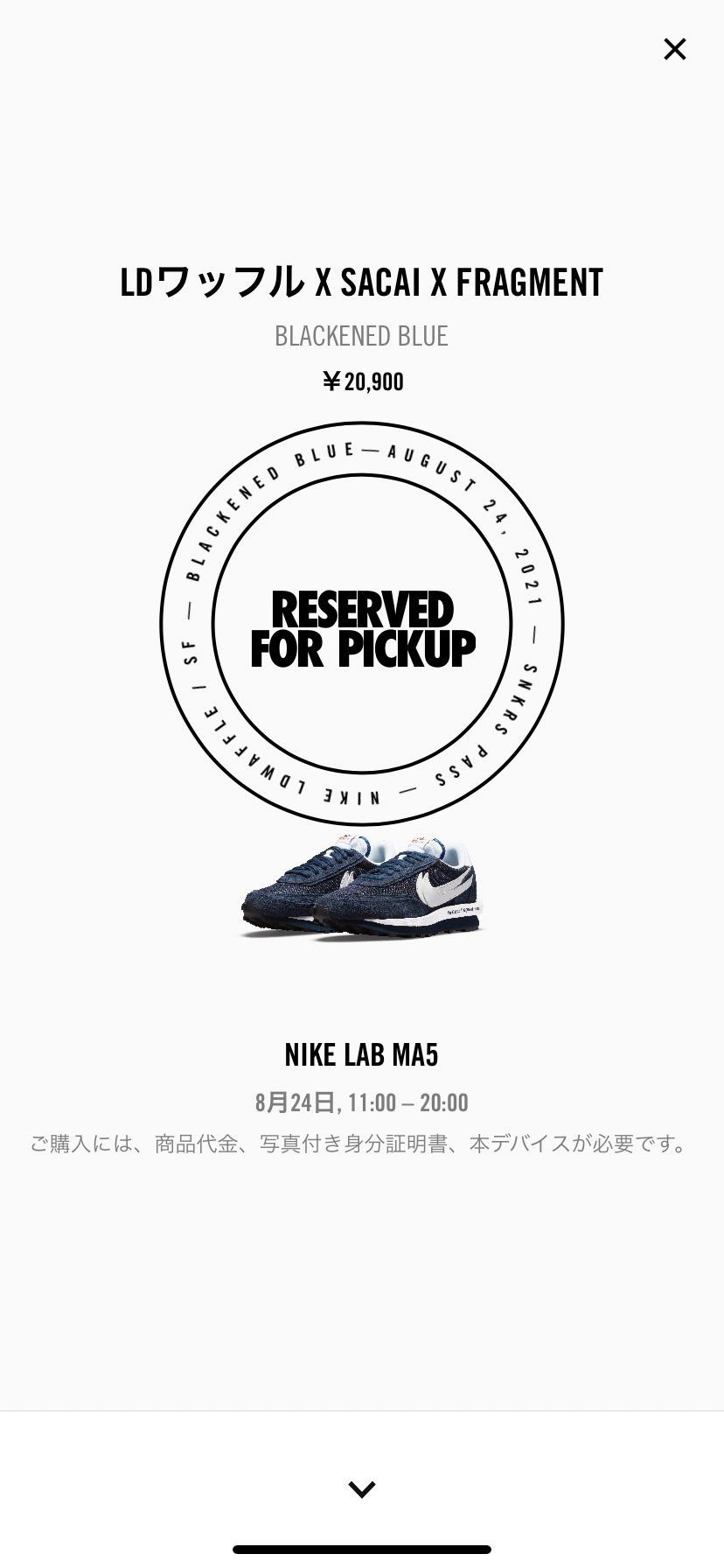This screenshot has height=1568, width=724.
Task: Expand details with the bottom chevron
Action: tap(361, 1488)
